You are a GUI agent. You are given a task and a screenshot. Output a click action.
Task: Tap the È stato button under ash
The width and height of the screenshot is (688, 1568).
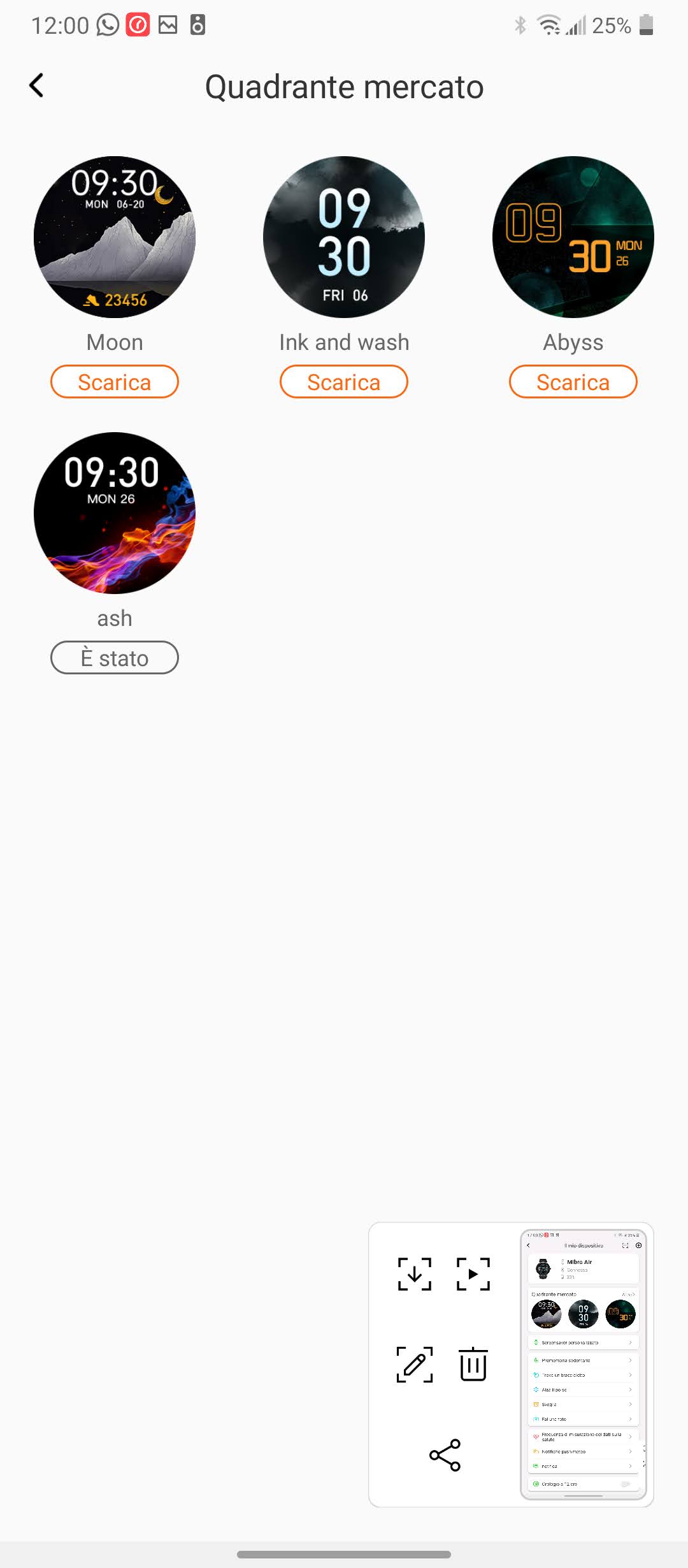click(115, 658)
